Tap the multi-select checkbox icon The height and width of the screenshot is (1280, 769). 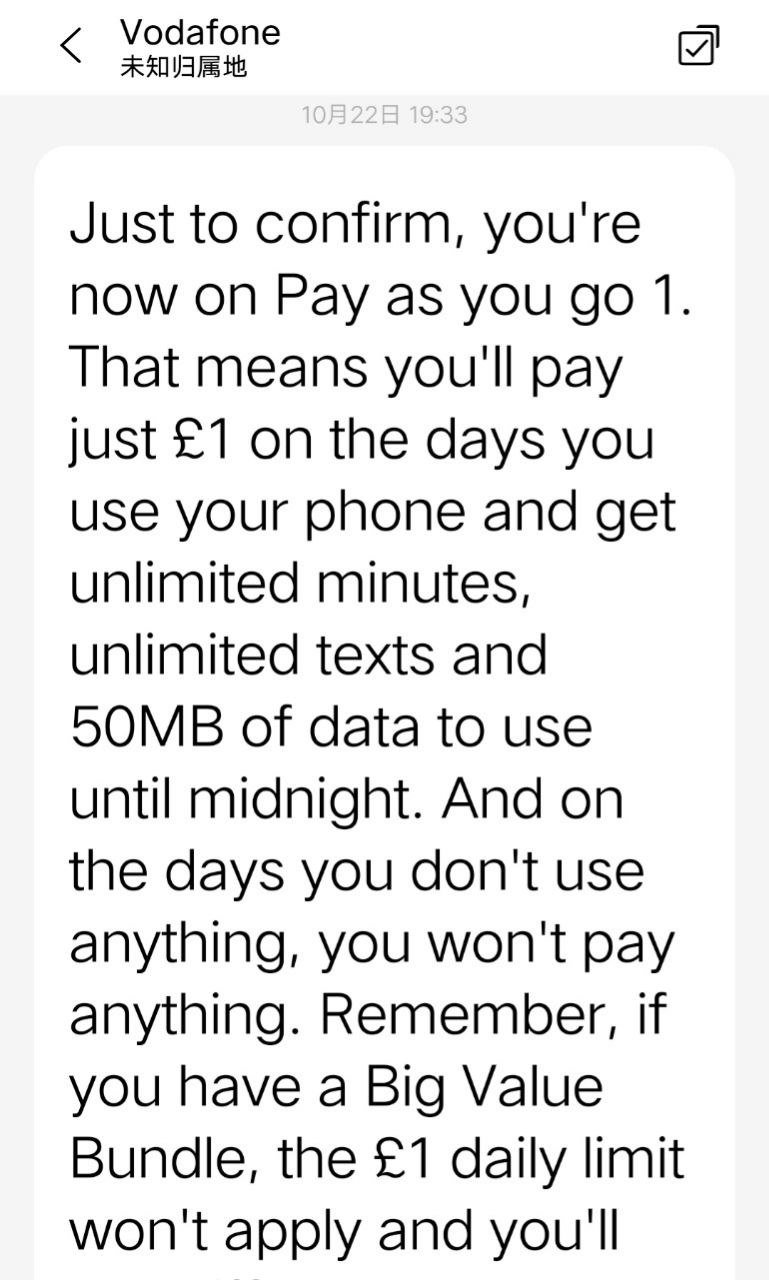coord(698,46)
